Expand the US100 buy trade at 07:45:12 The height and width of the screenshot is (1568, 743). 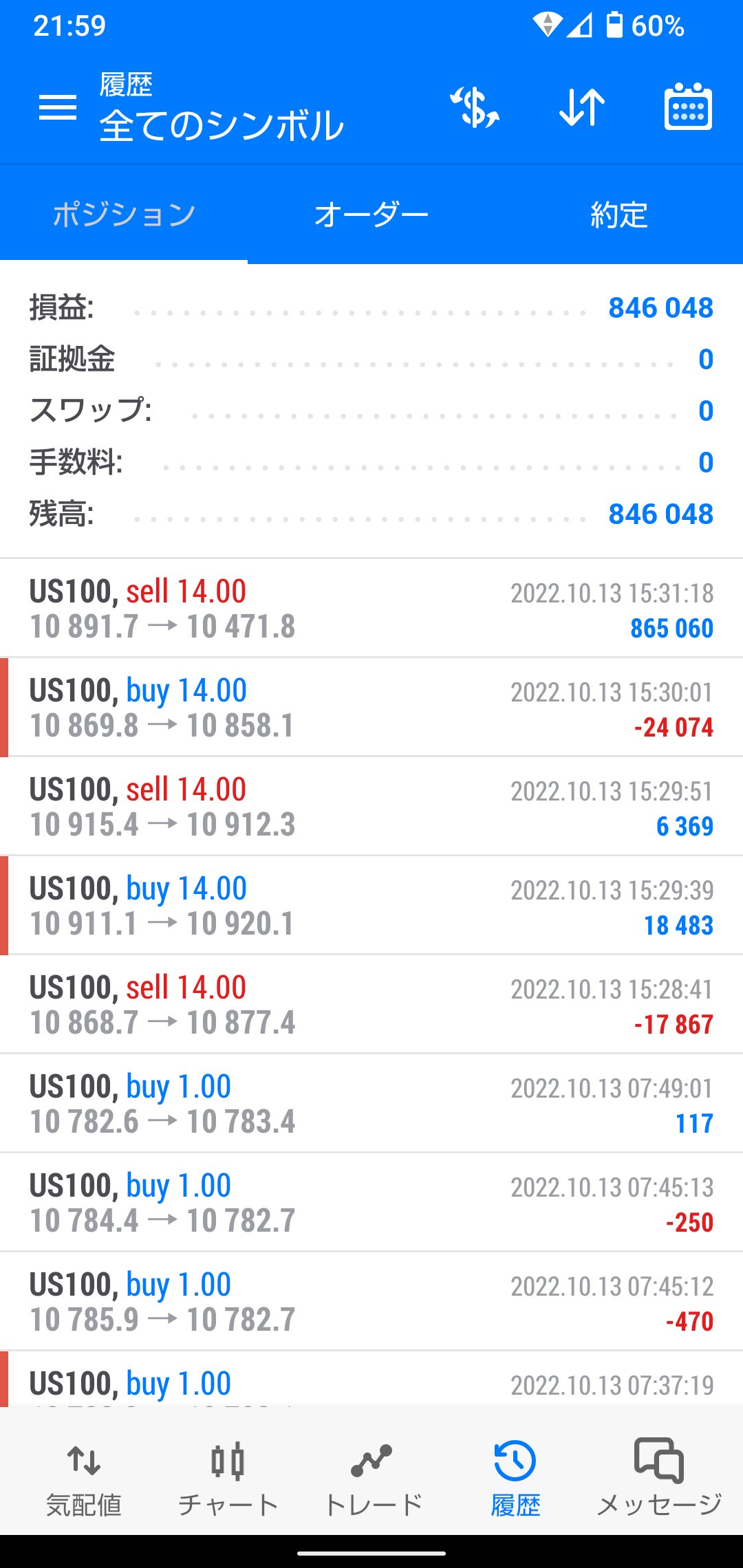(x=371, y=1302)
